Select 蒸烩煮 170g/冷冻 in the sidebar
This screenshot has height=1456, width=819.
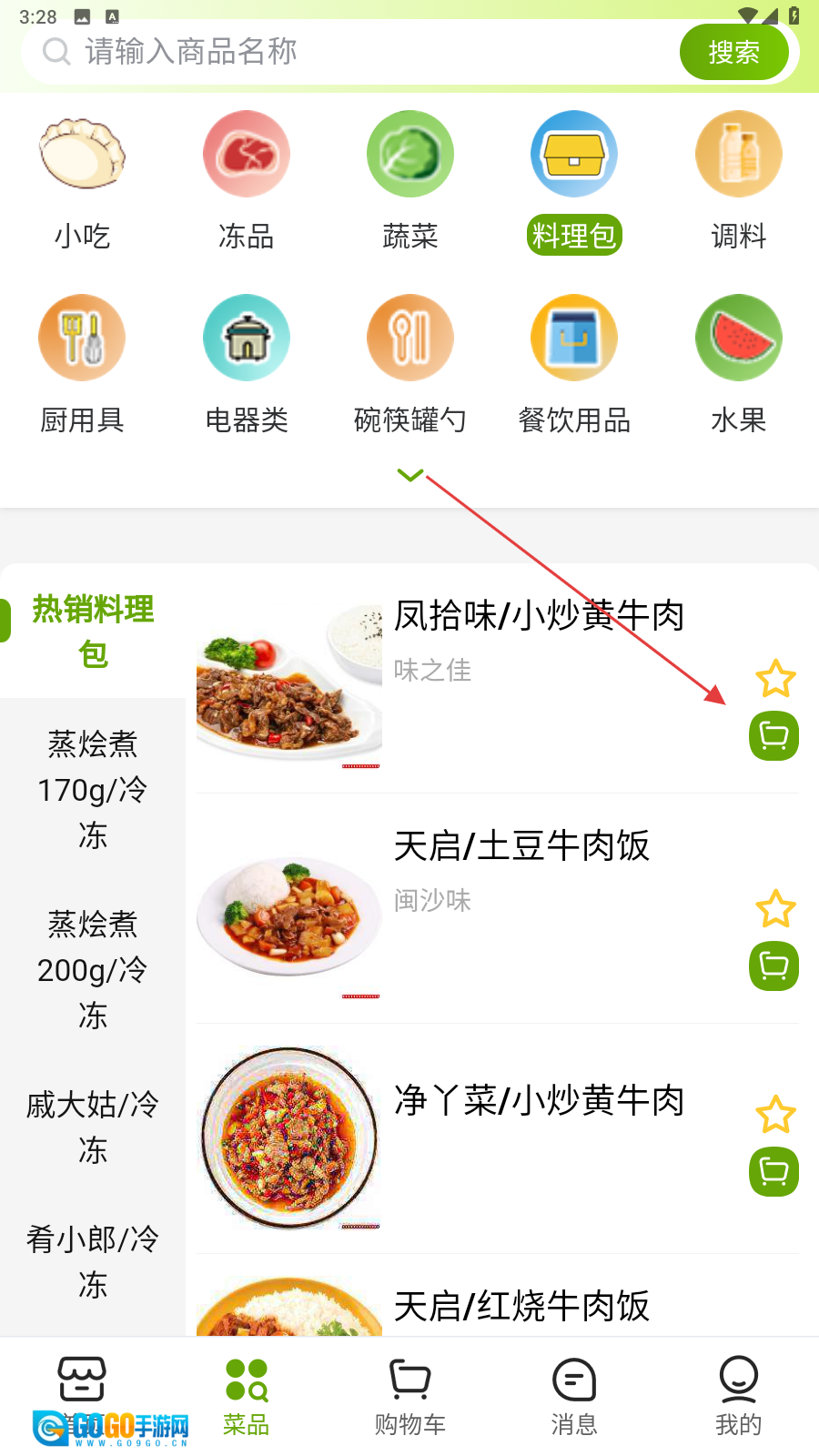93,789
